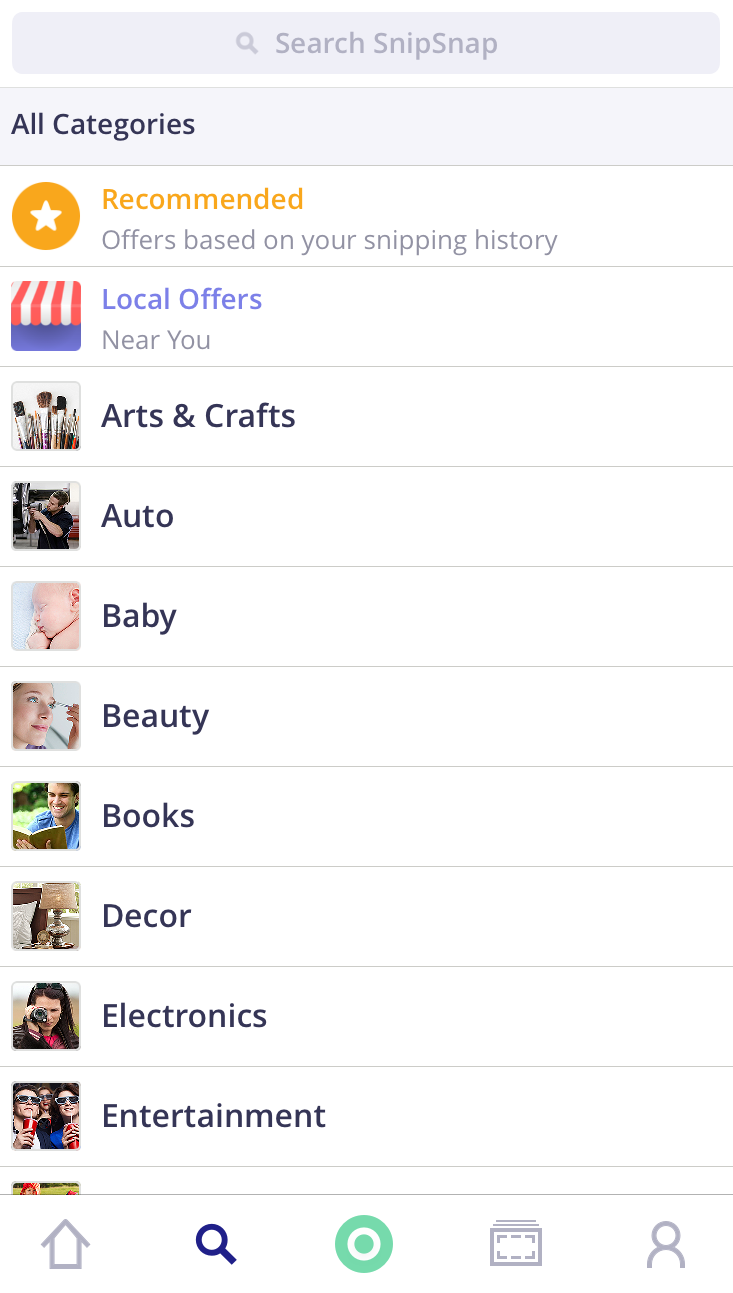This screenshot has width=733, height=1293.
Task: Go to the home tab
Action: point(66,1245)
